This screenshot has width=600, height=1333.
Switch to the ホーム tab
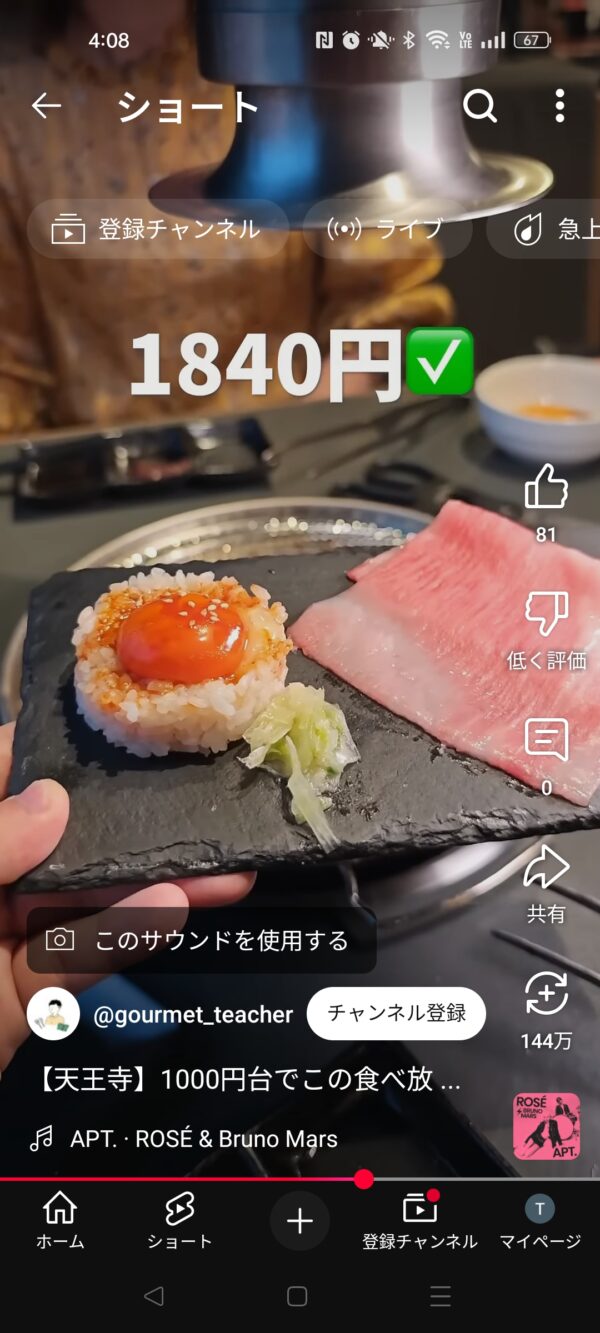coord(60,1220)
